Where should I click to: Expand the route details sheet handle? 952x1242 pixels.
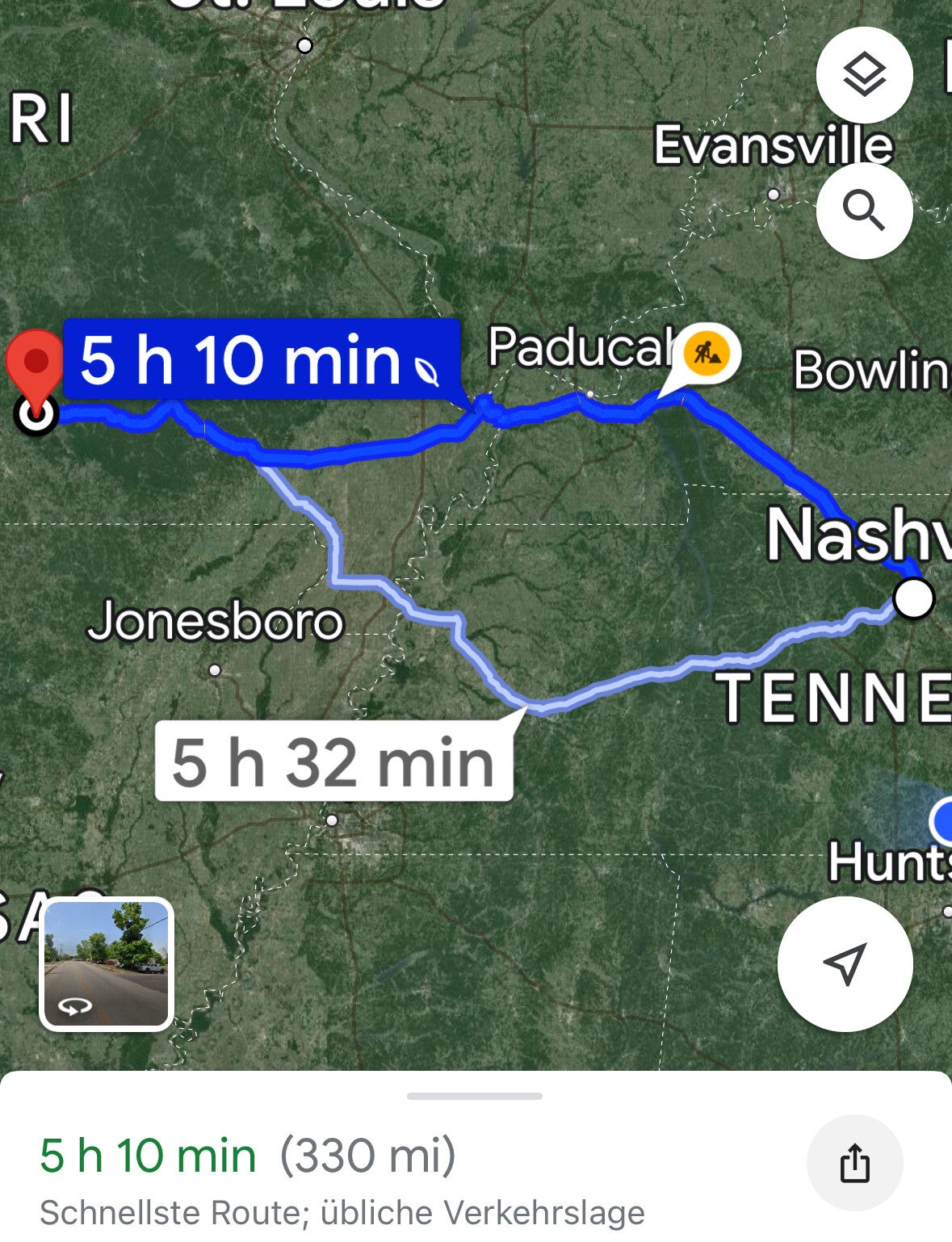point(475,1096)
